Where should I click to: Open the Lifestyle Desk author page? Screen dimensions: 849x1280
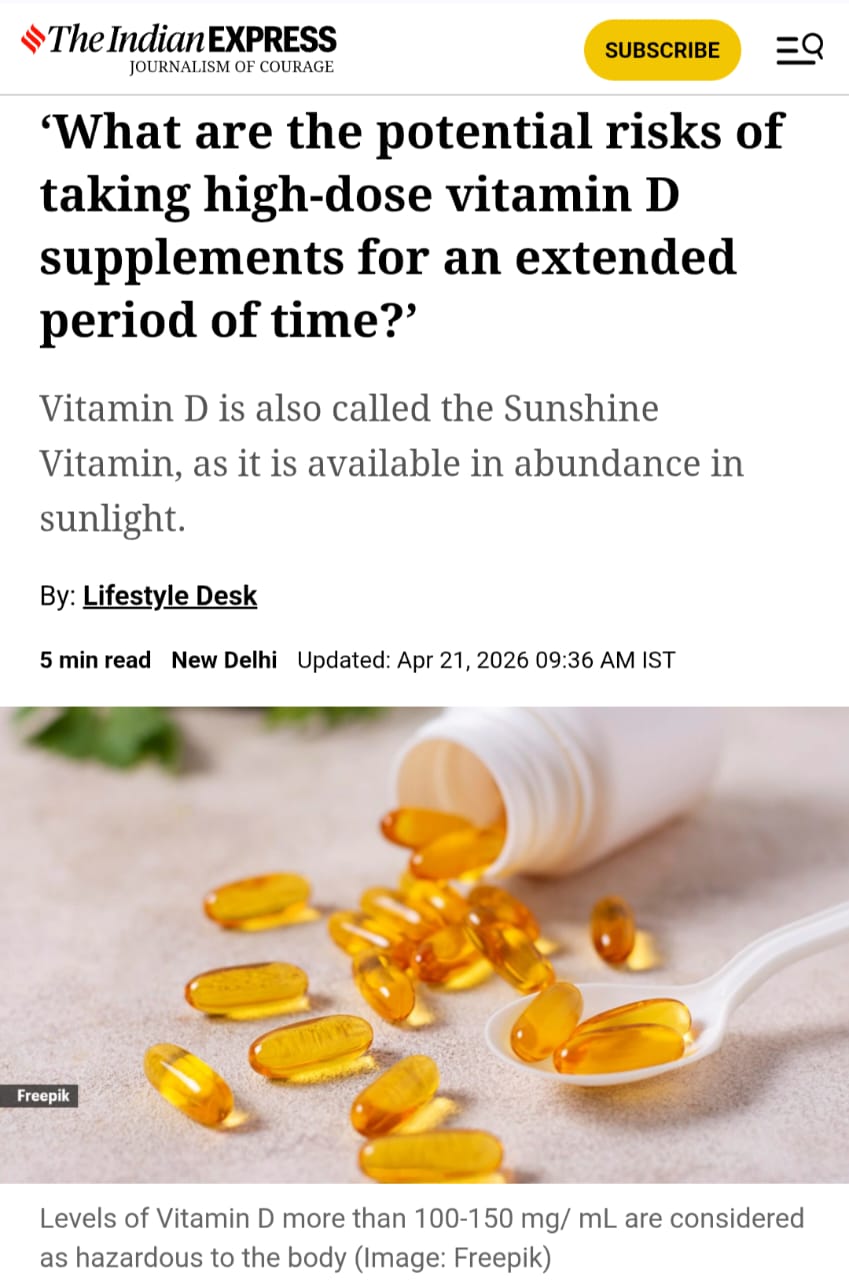pos(169,595)
